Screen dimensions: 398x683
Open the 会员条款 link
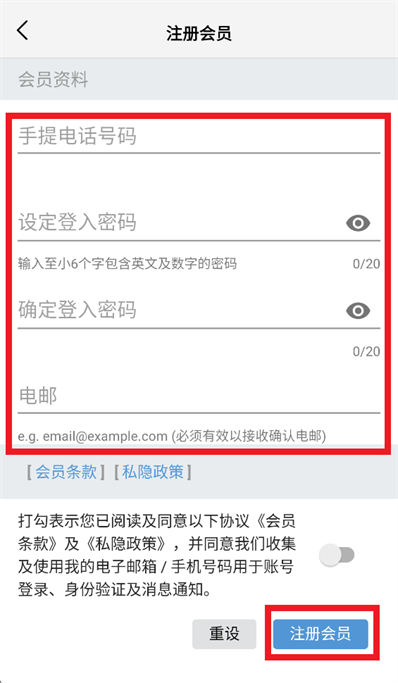pyautogui.click(x=66, y=472)
